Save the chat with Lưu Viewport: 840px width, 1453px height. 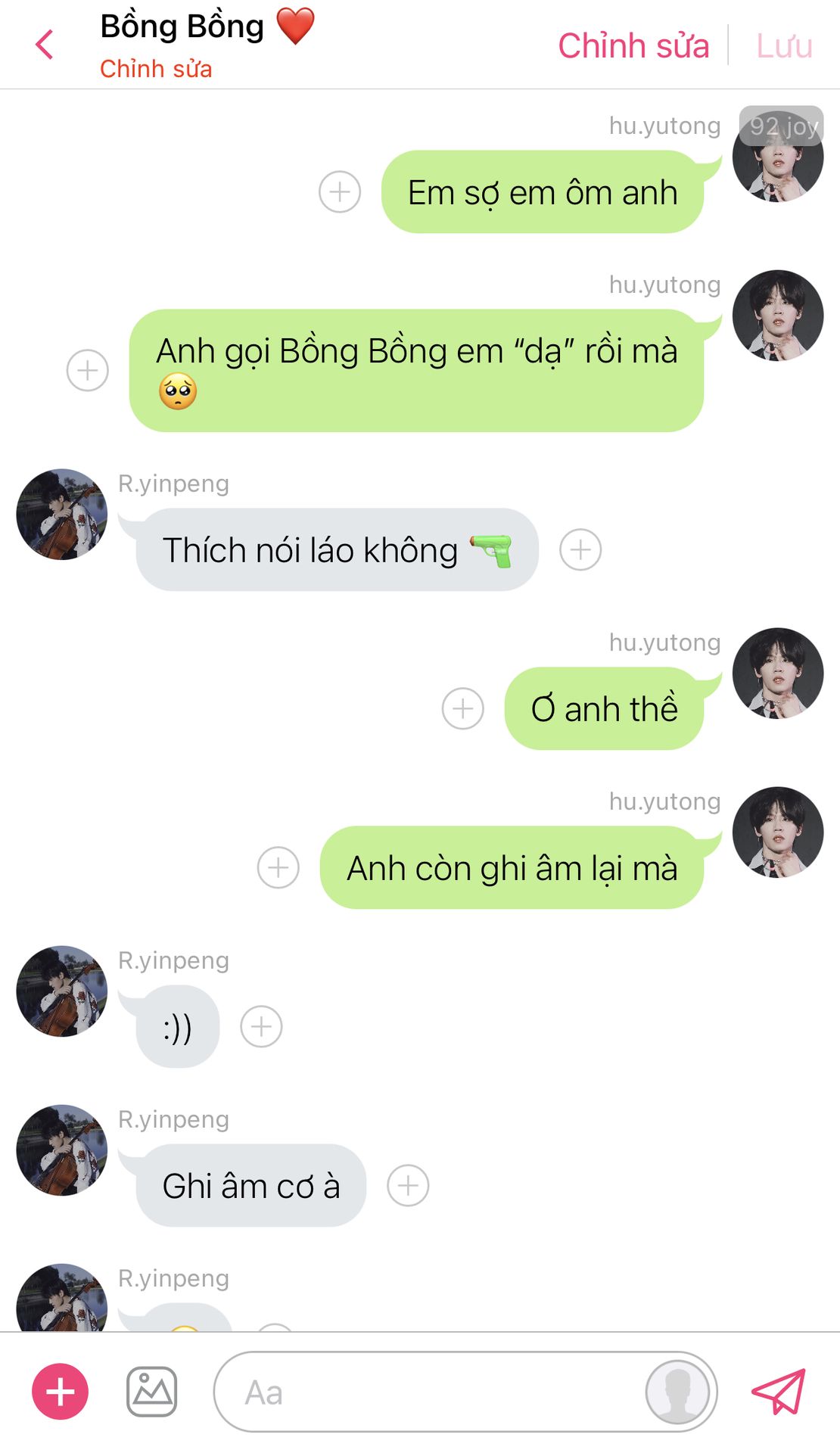click(784, 45)
